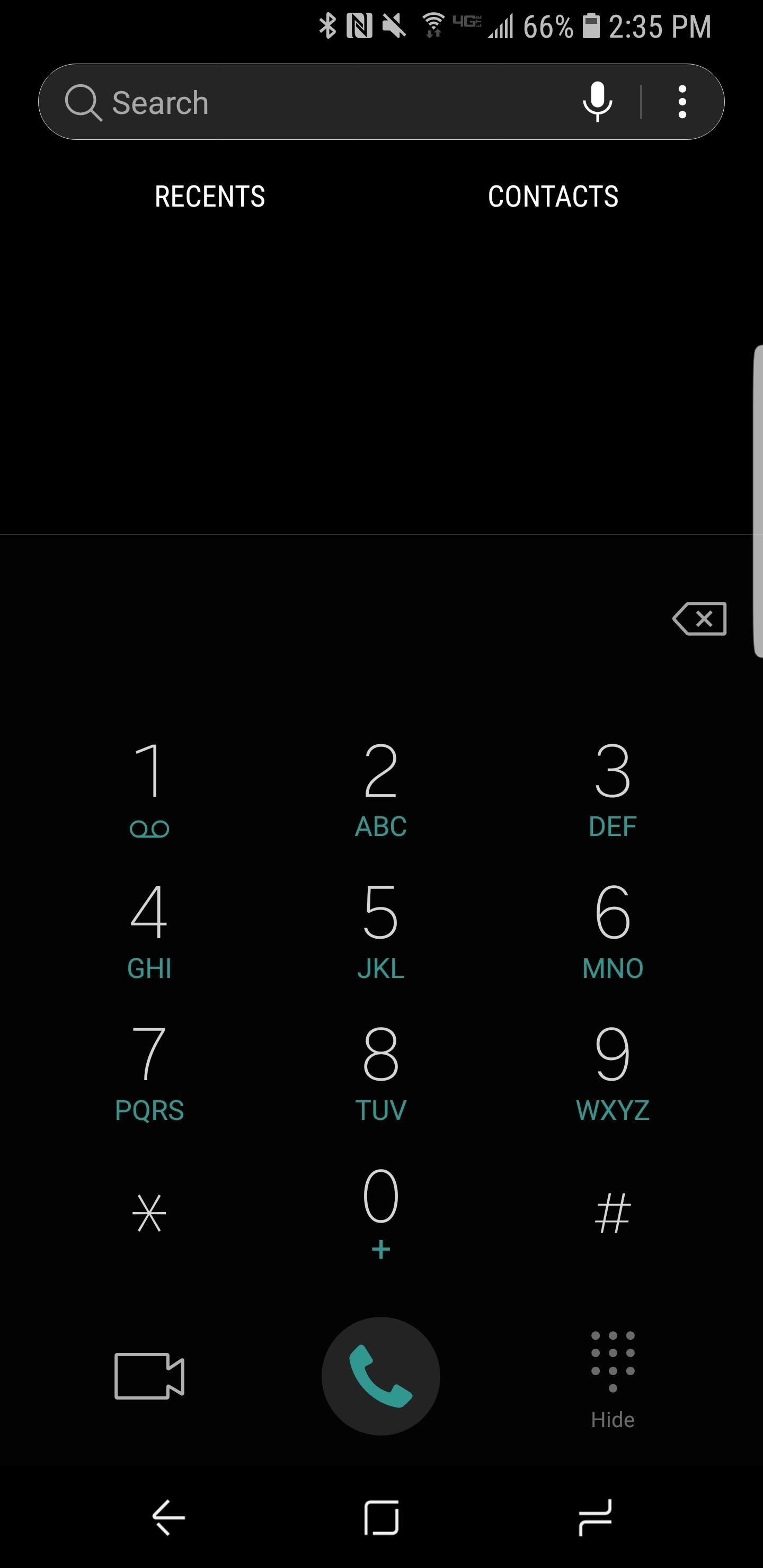
Task: Switch to the Recents tab
Action: click(209, 197)
